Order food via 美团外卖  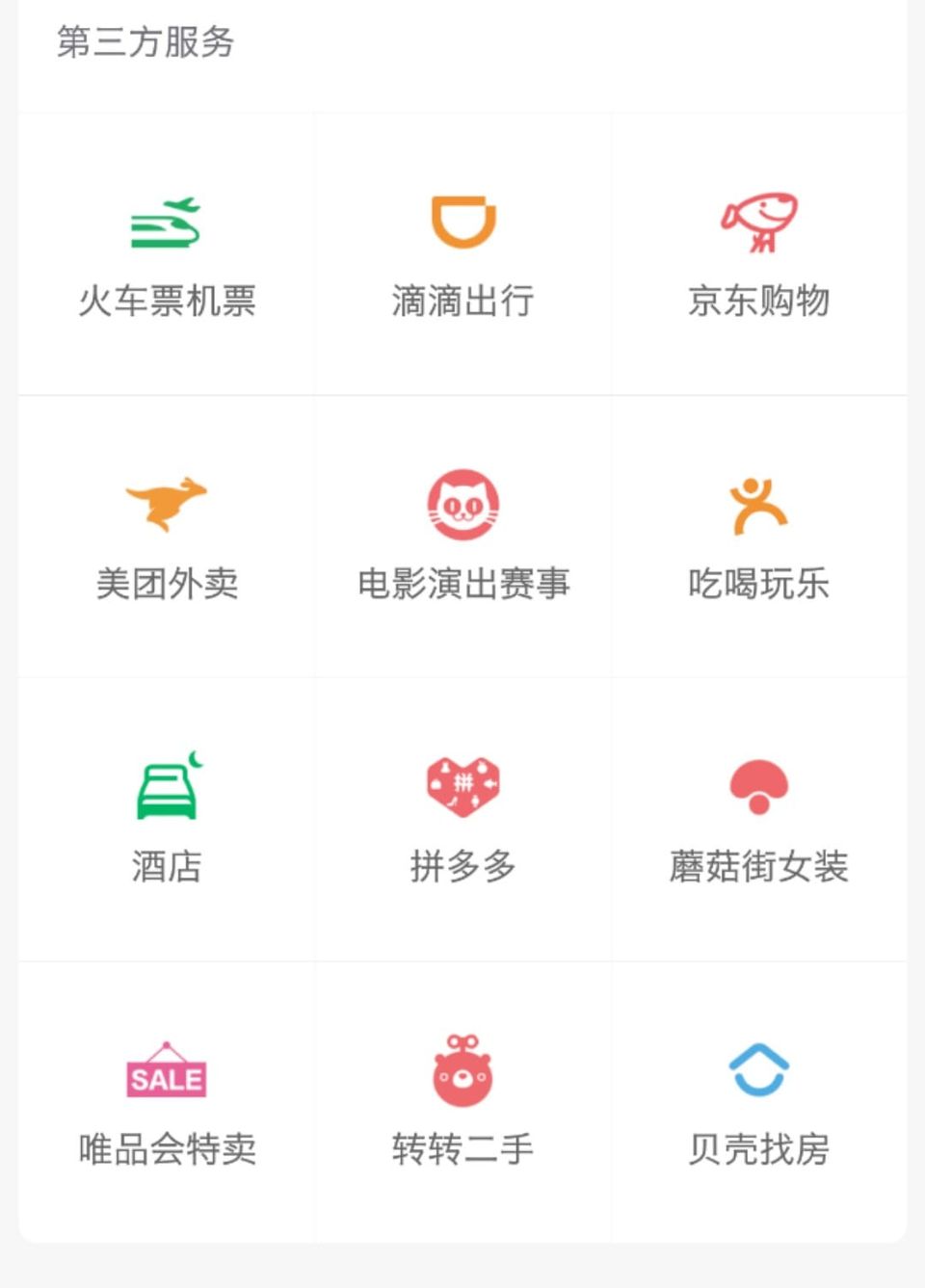167,537
